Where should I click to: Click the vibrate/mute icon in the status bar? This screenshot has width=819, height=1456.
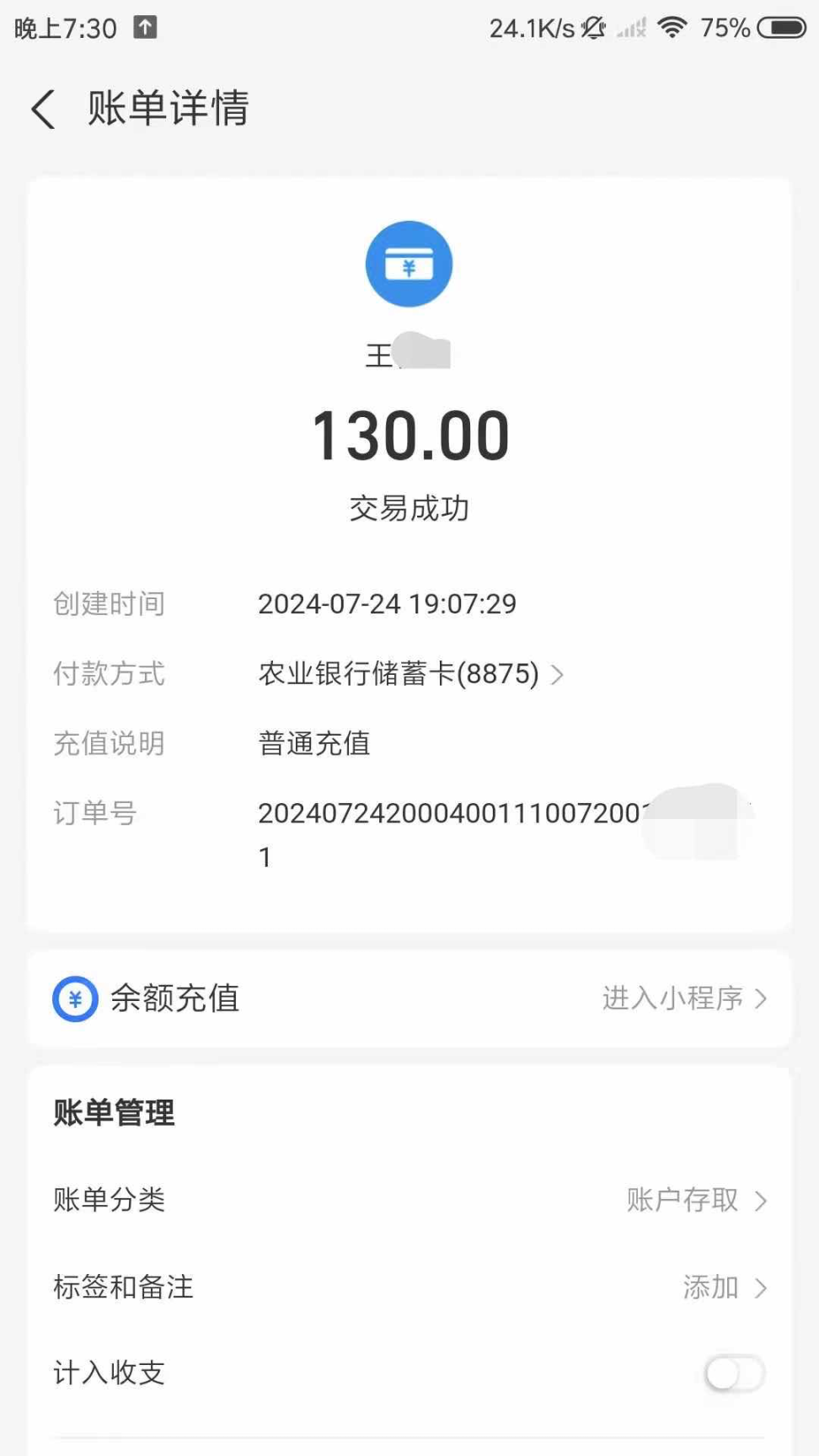tap(594, 28)
